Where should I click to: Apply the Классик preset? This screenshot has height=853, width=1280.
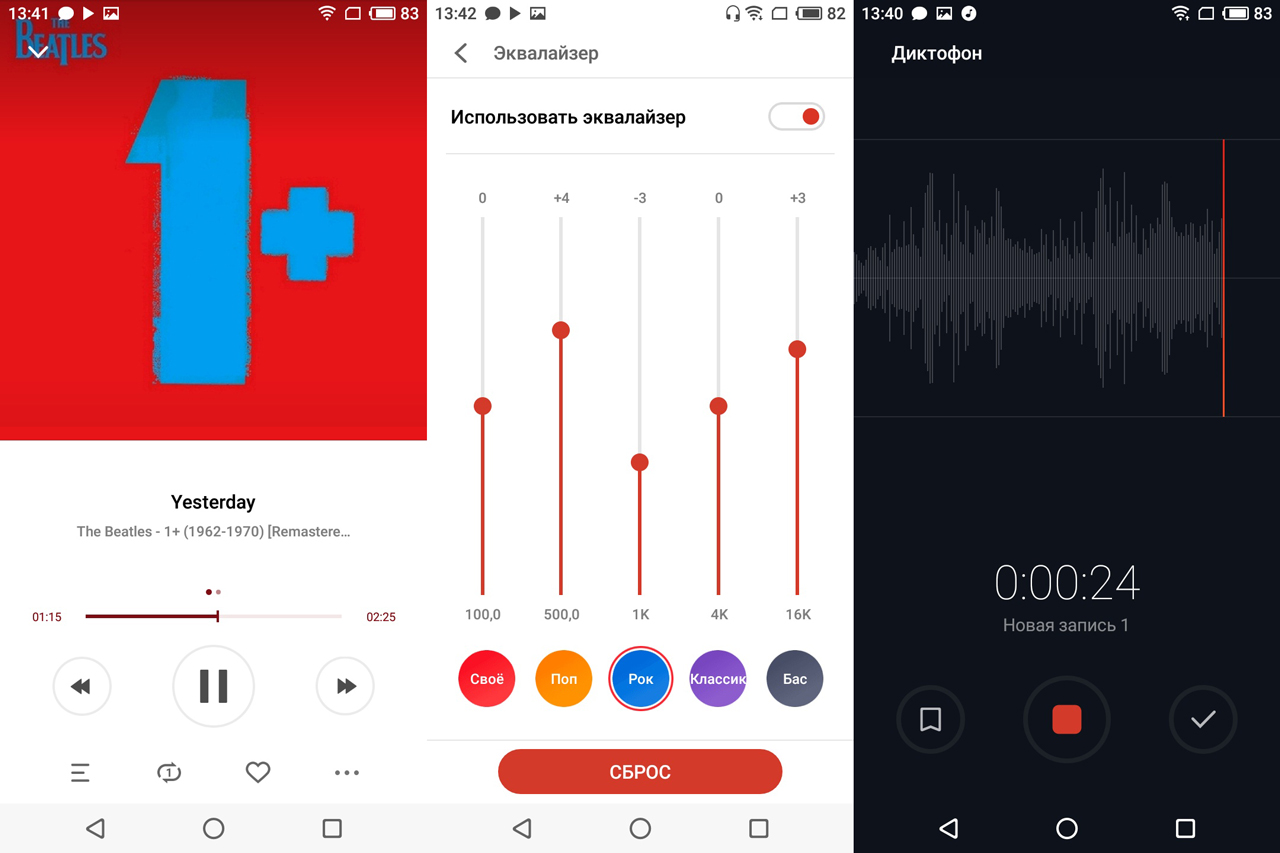pyautogui.click(x=718, y=679)
